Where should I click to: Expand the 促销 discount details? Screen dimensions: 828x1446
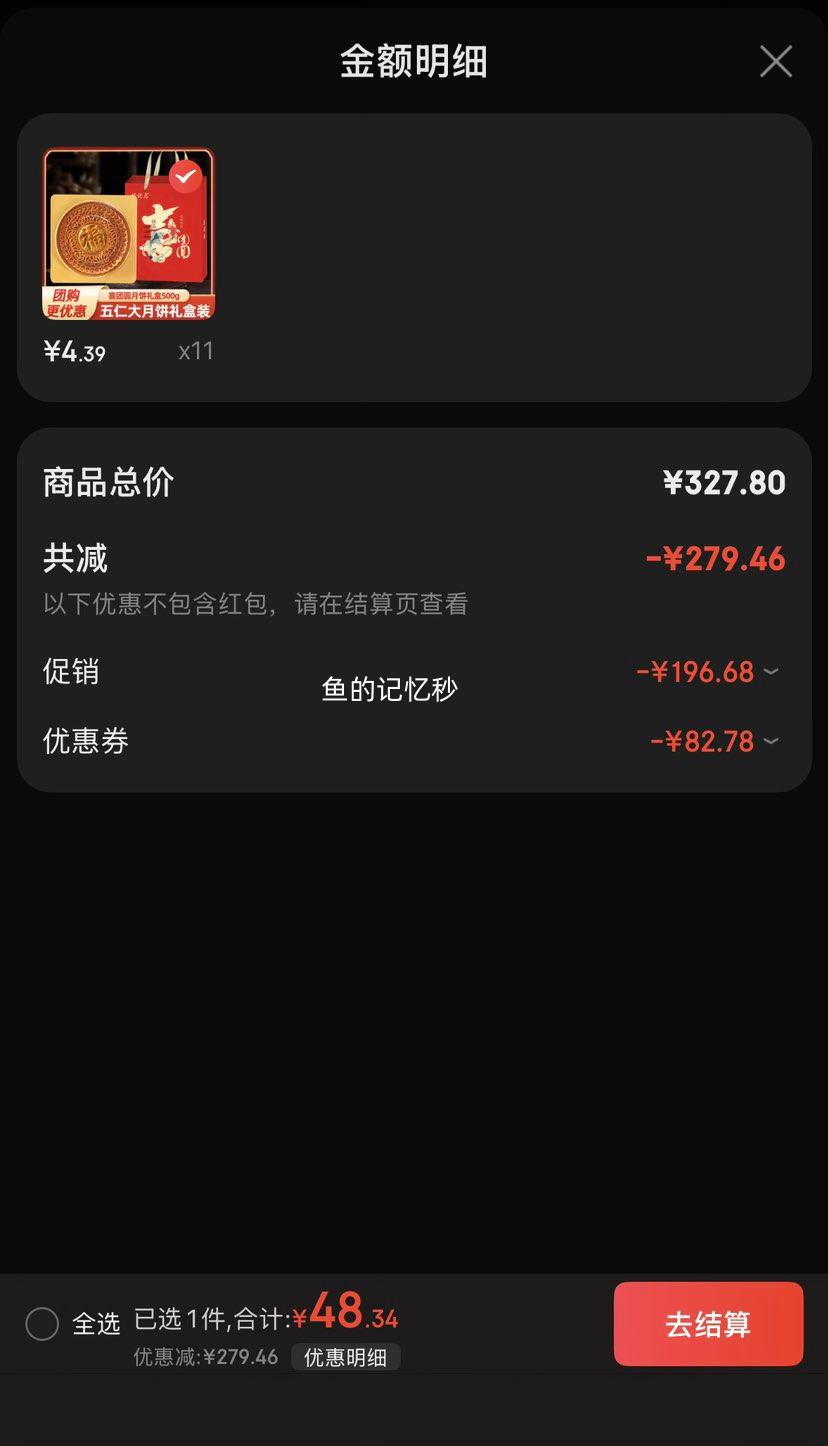pyautogui.click(x=770, y=671)
